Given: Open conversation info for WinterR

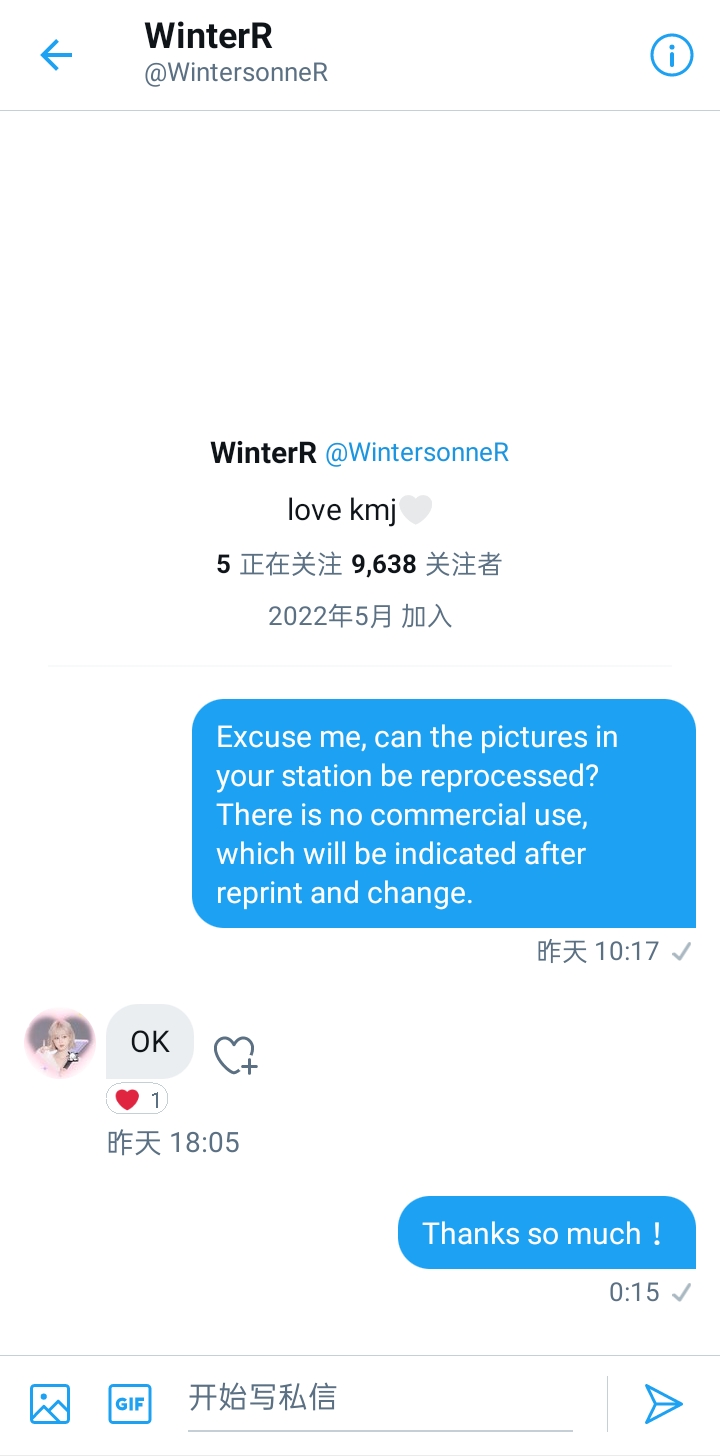Looking at the screenshot, I should pos(671,55).
